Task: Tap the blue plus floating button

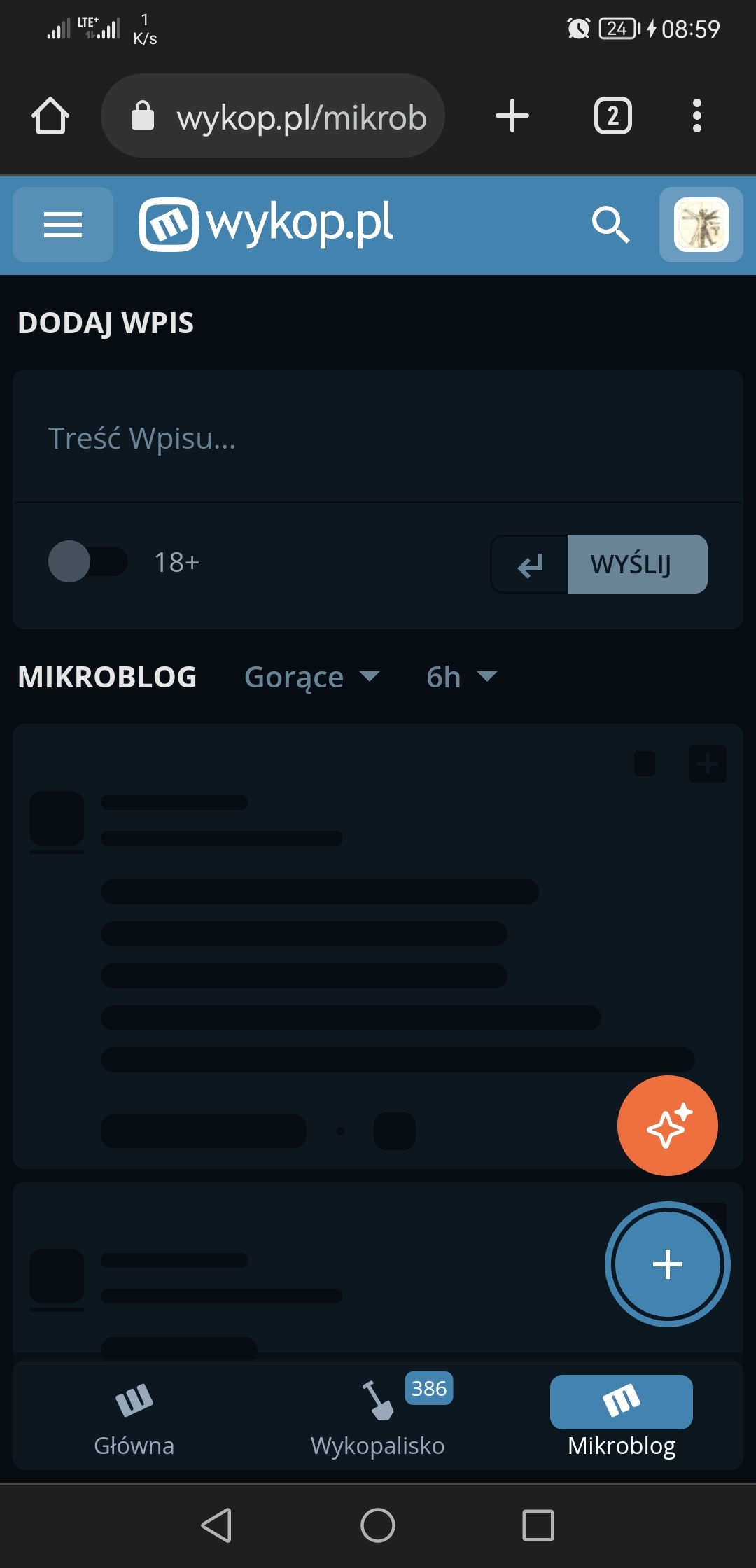Action: (667, 1264)
